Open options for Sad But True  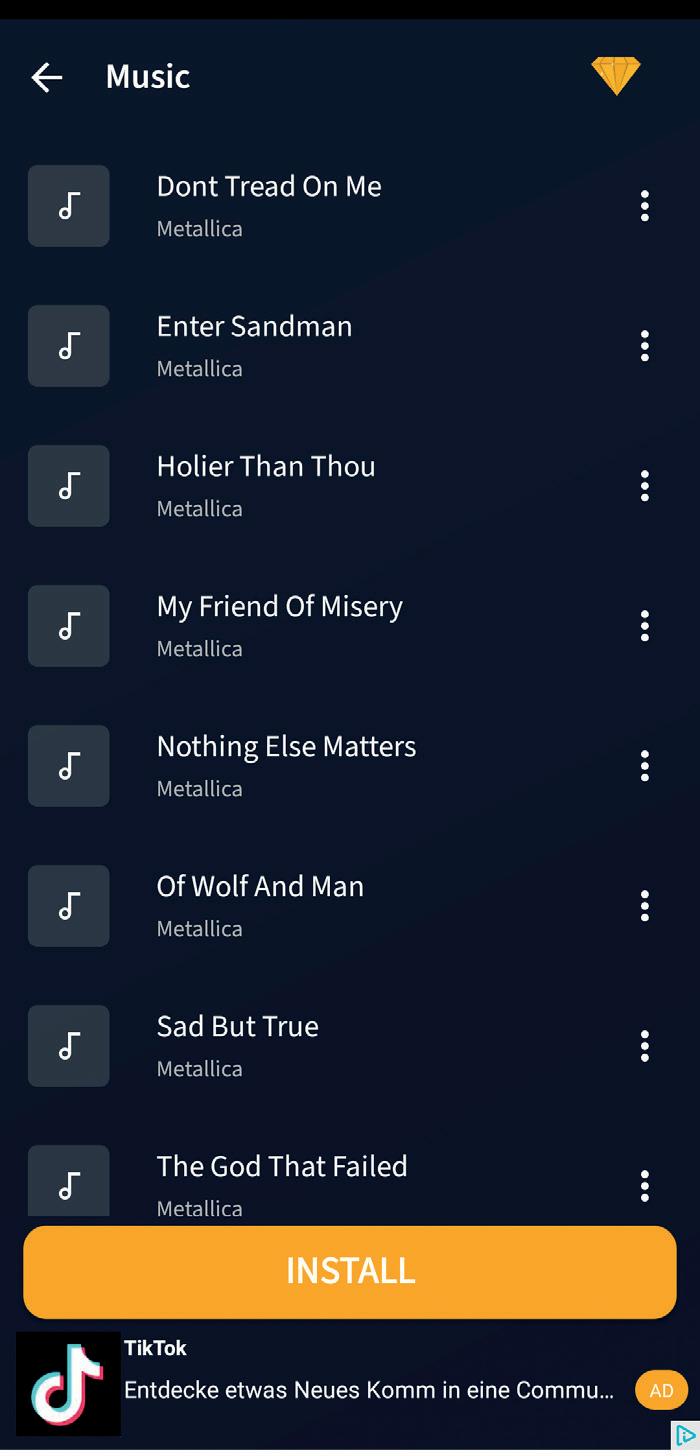click(x=645, y=1046)
